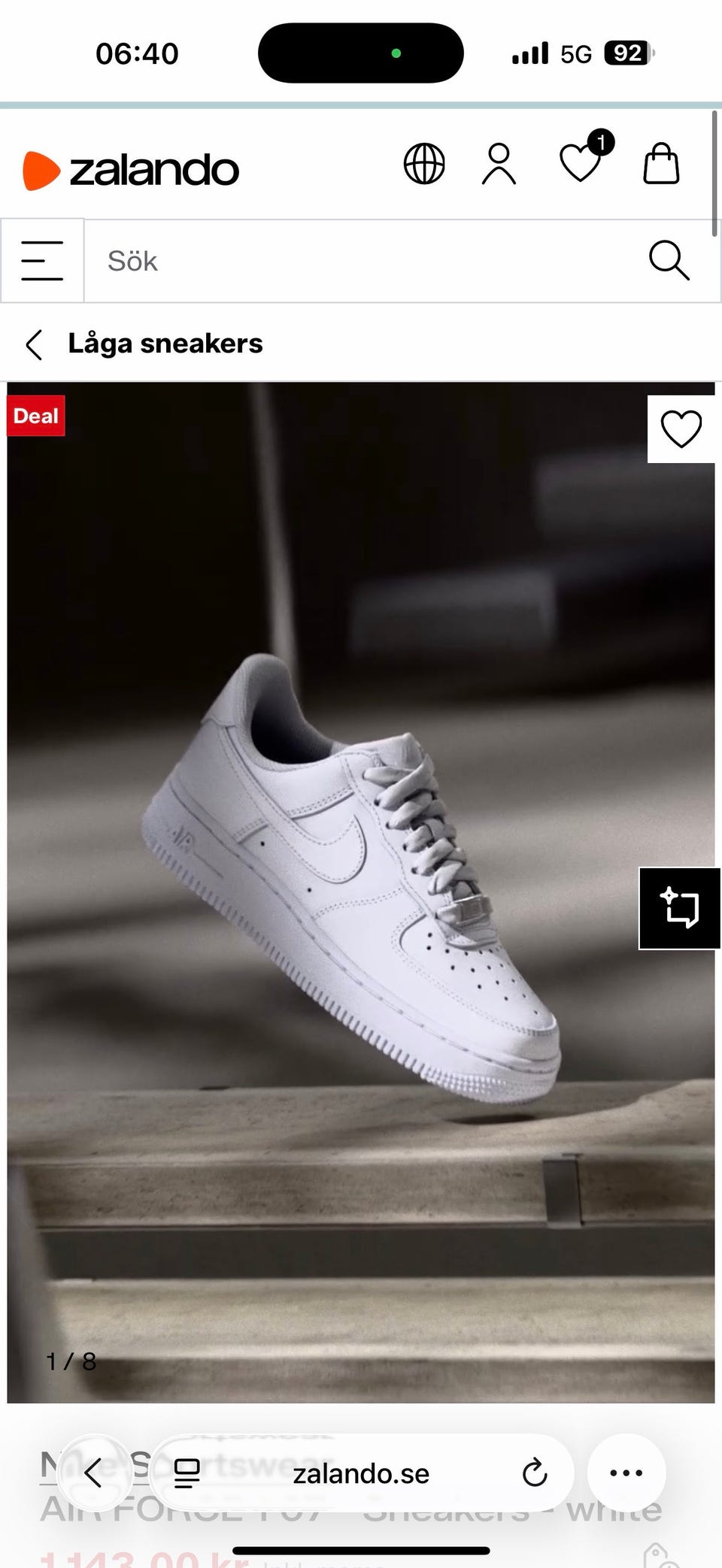
Task: Open the white sneaker product image
Action: pos(361,892)
